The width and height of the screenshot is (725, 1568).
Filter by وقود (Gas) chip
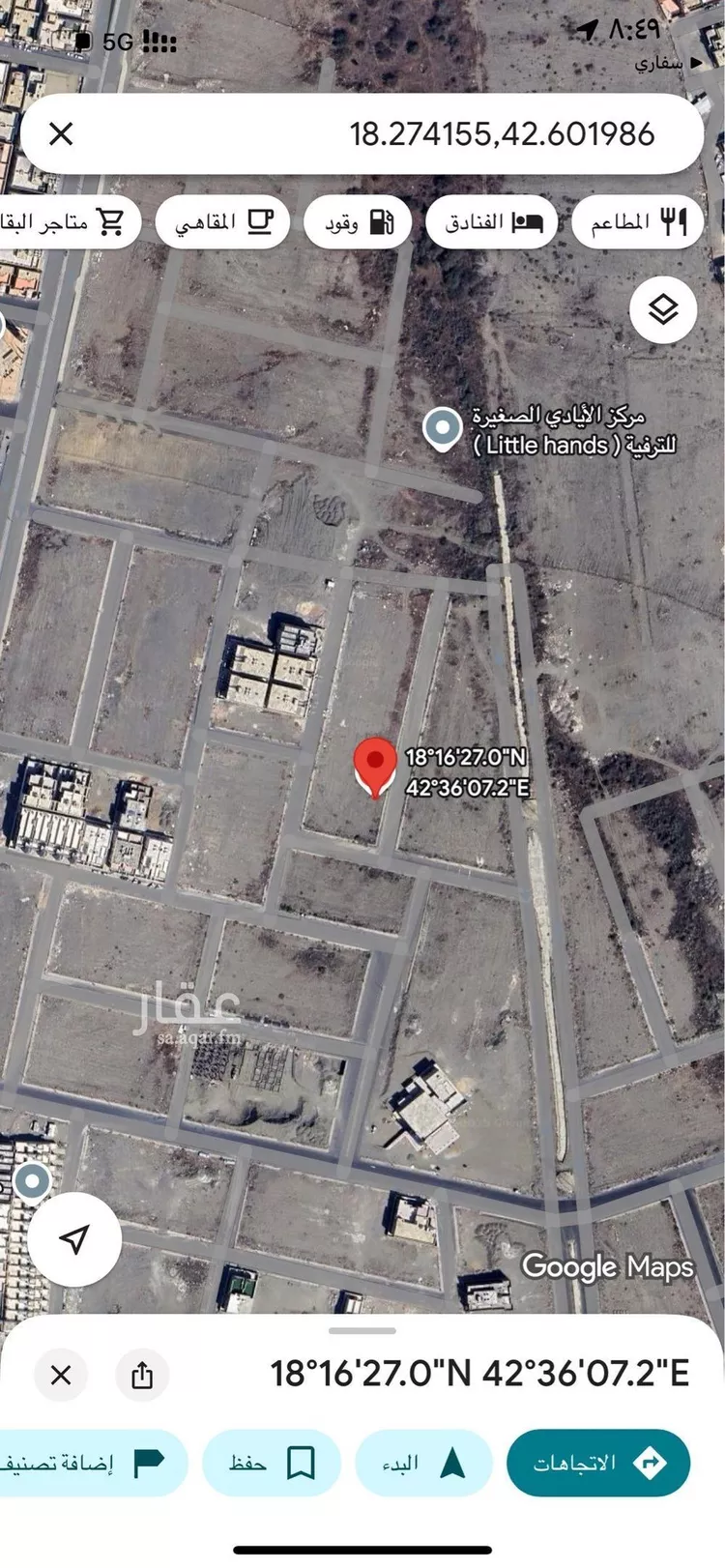[358, 222]
